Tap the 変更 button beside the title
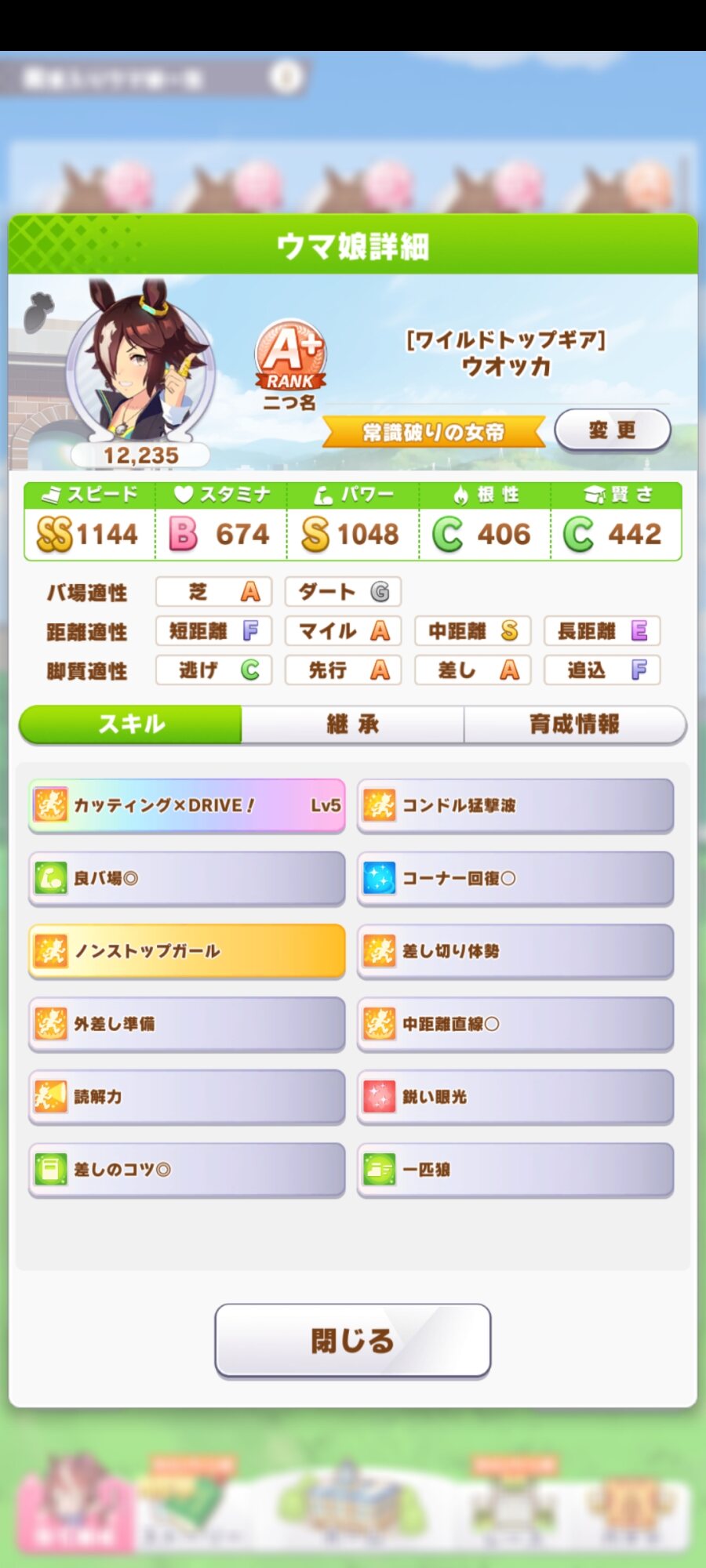This screenshot has width=706, height=1568. [612, 430]
